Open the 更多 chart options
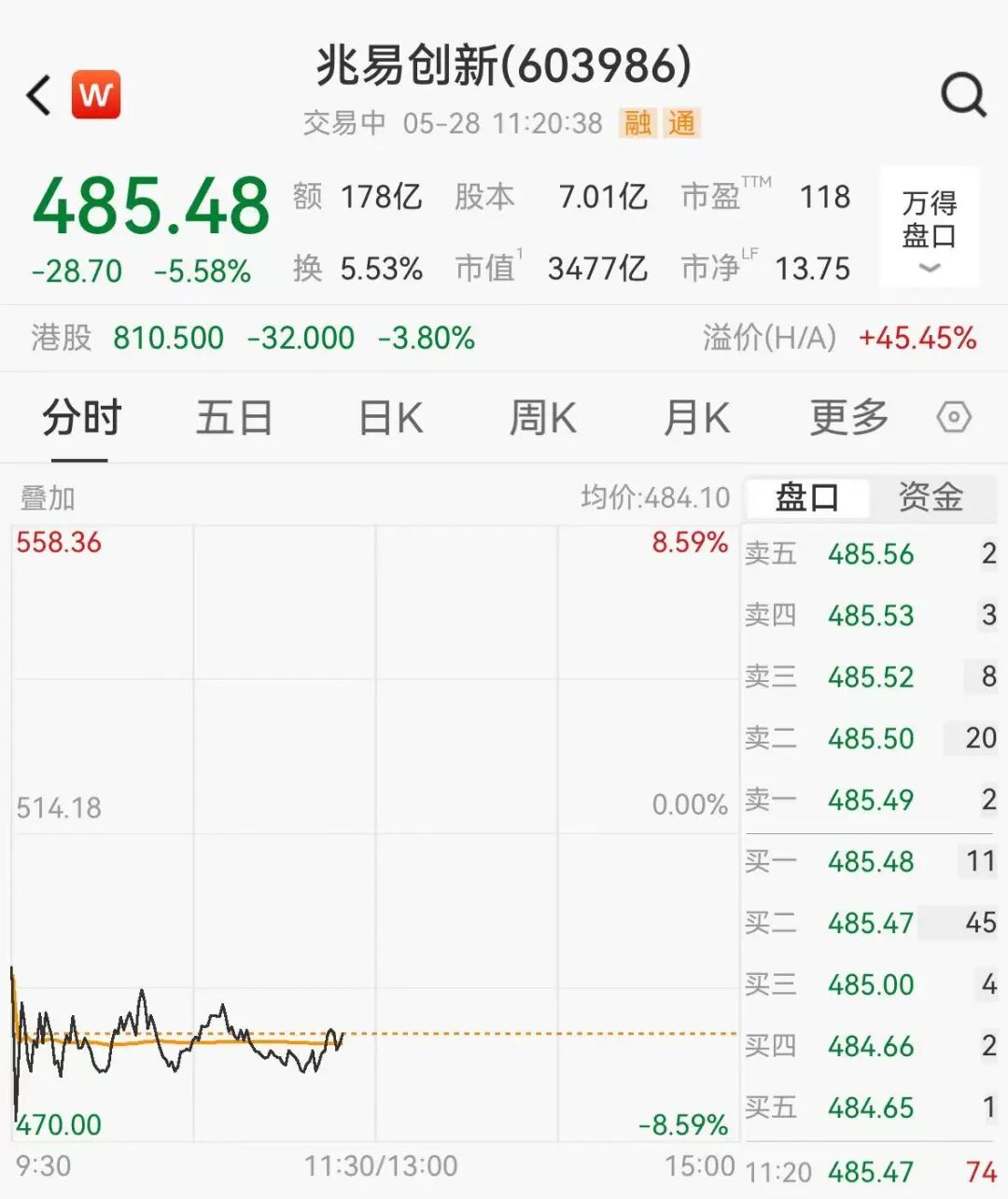Image resolution: width=1008 pixels, height=1199 pixels. [x=849, y=418]
